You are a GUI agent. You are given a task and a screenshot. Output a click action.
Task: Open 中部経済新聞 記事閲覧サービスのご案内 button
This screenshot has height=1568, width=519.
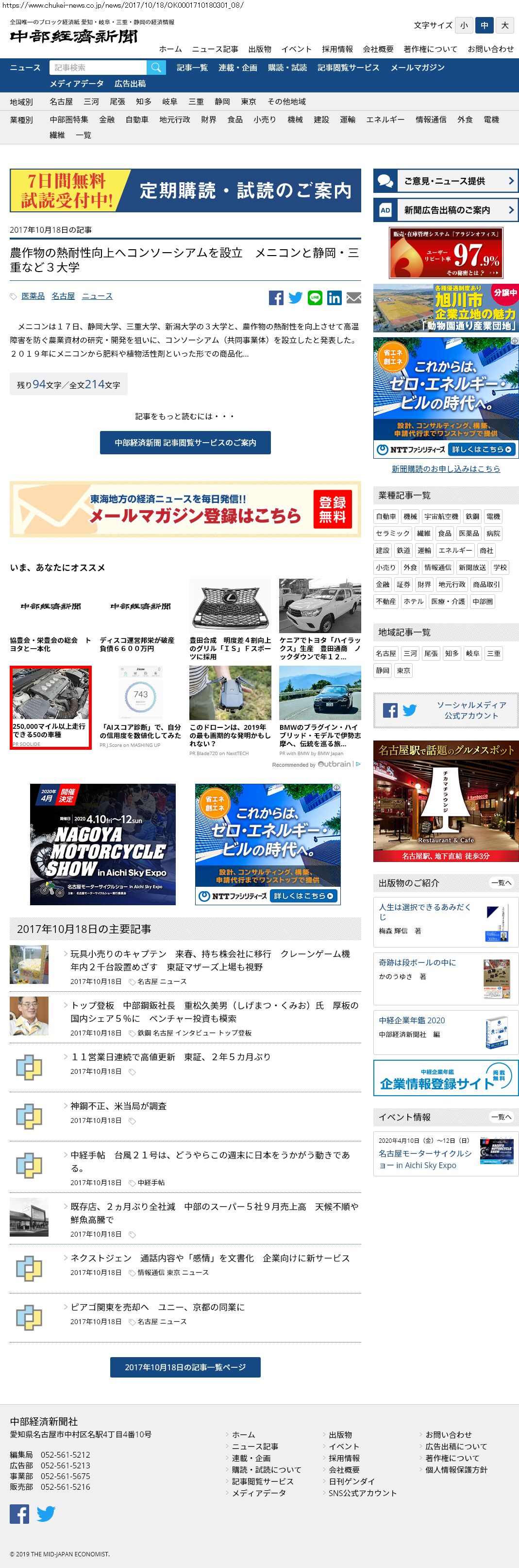pyautogui.click(x=185, y=443)
